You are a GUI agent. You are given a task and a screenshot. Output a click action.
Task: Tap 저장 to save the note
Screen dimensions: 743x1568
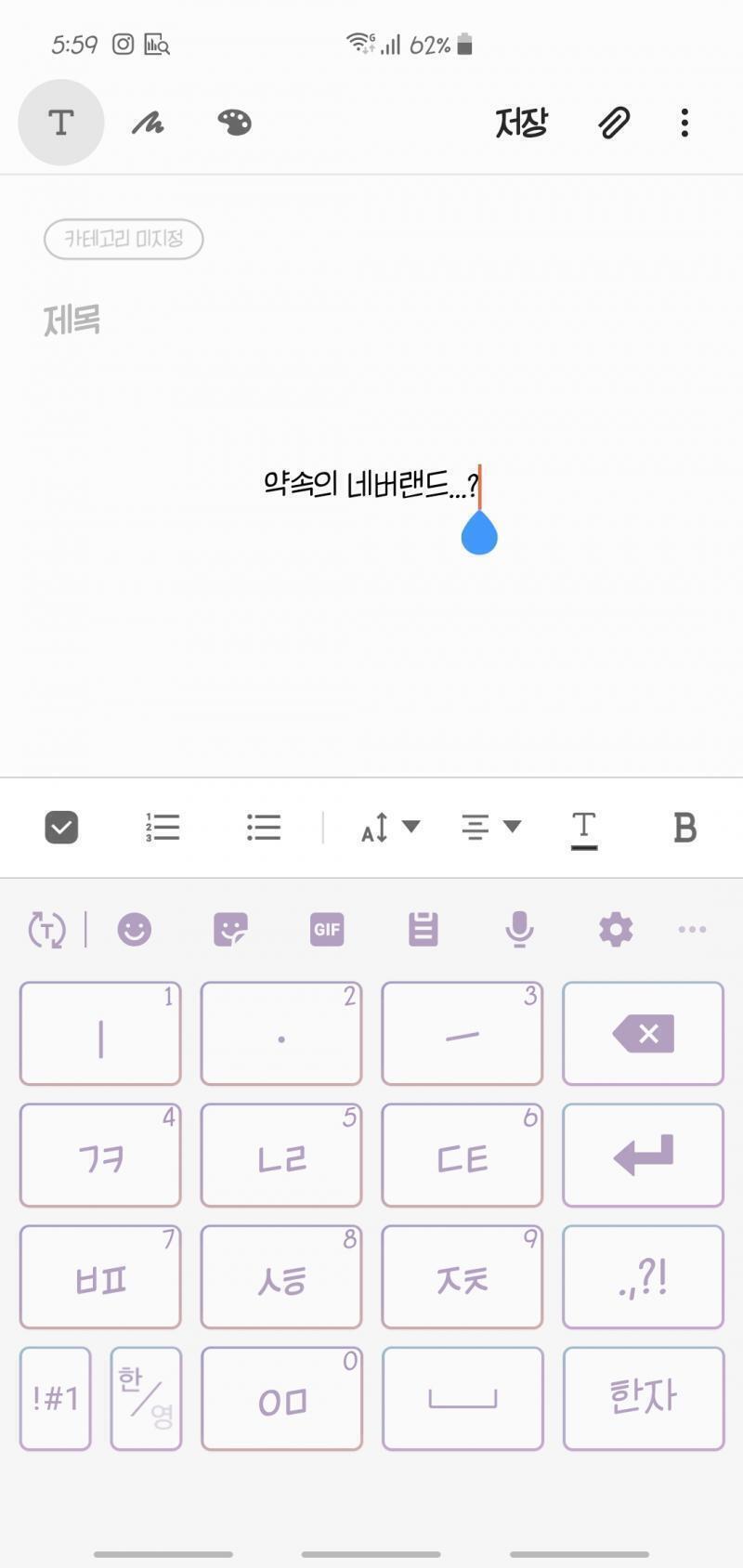[521, 123]
